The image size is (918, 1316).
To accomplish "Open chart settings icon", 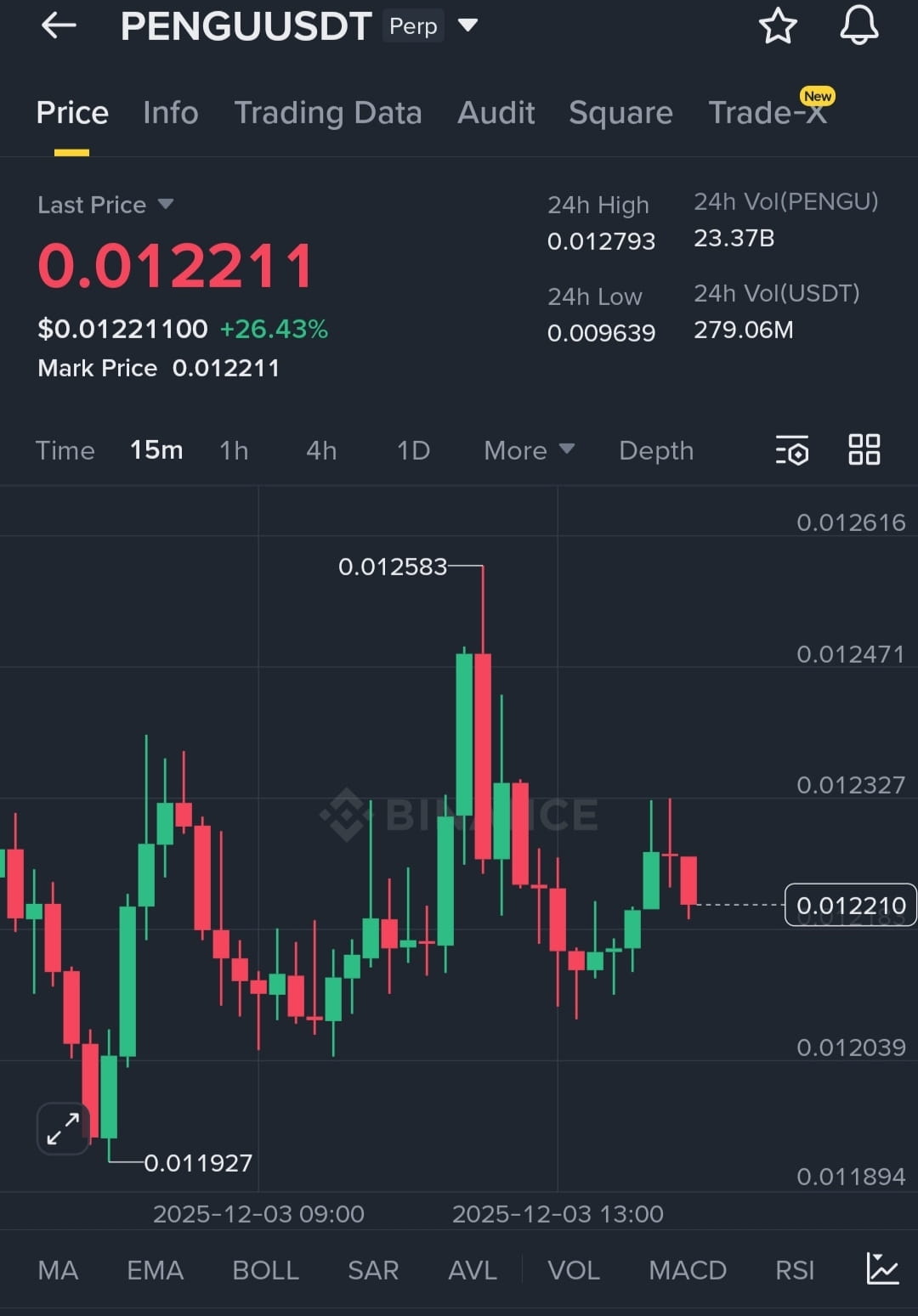I will [x=792, y=450].
